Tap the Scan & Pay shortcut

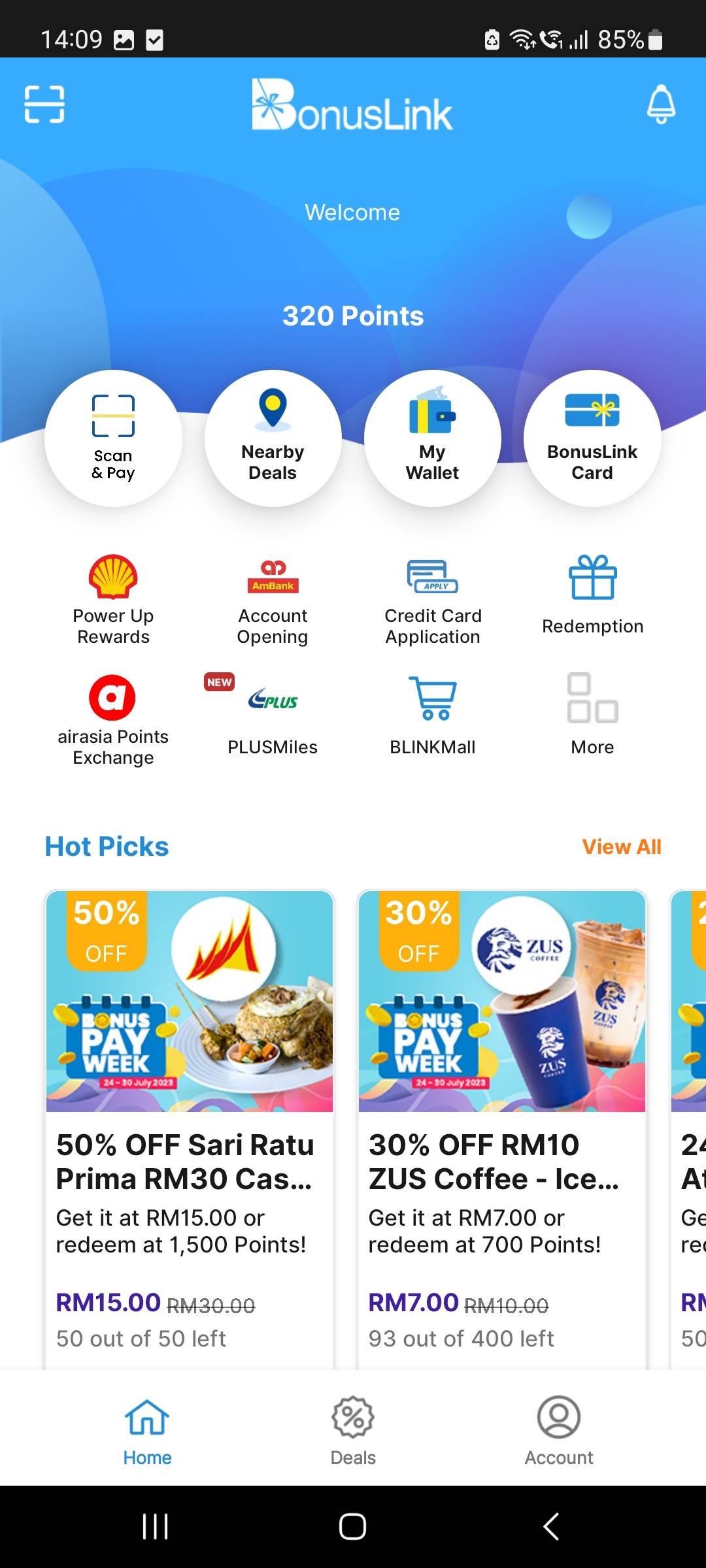click(113, 438)
